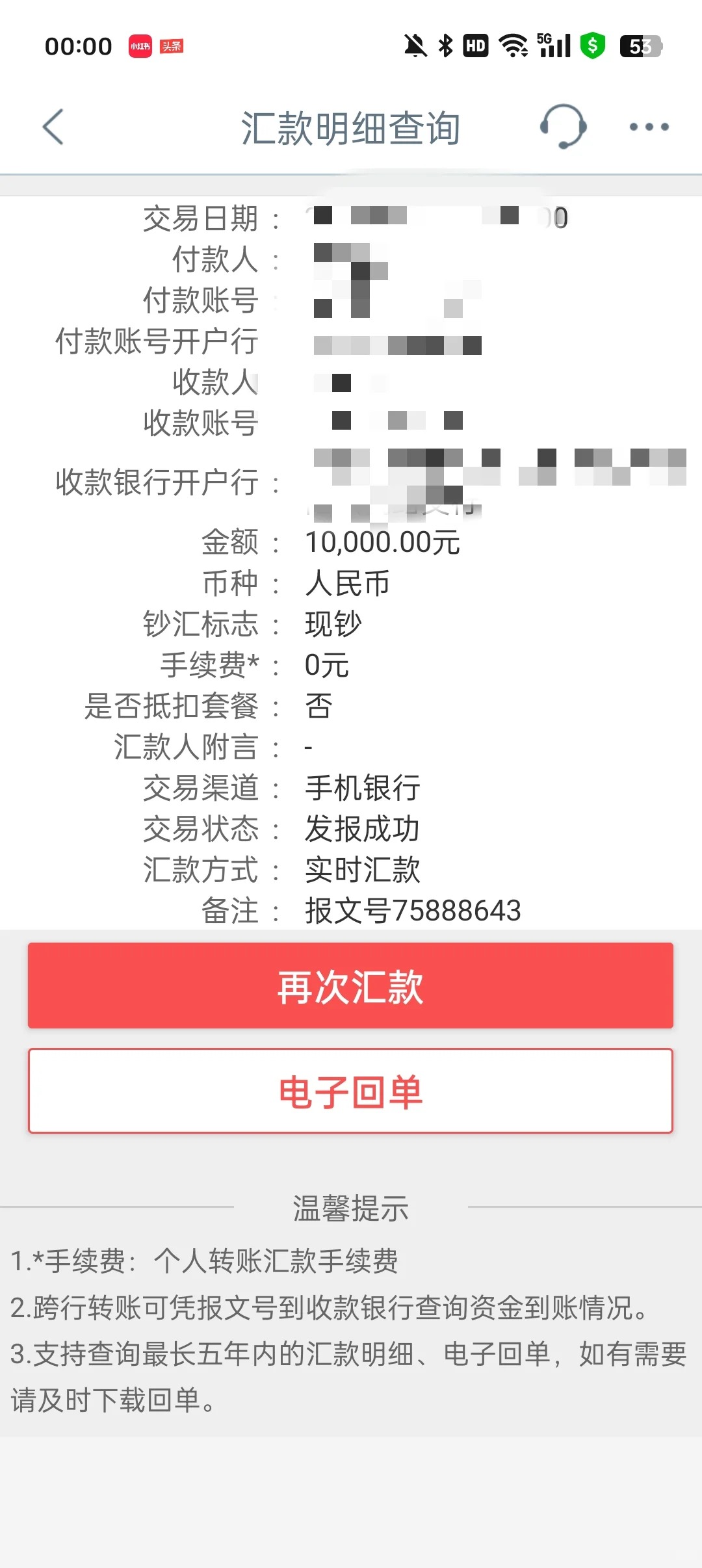This screenshot has width=702, height=1568.
Task: Open the 电子回单 electronic receipt
Action: click(350, 1091)
